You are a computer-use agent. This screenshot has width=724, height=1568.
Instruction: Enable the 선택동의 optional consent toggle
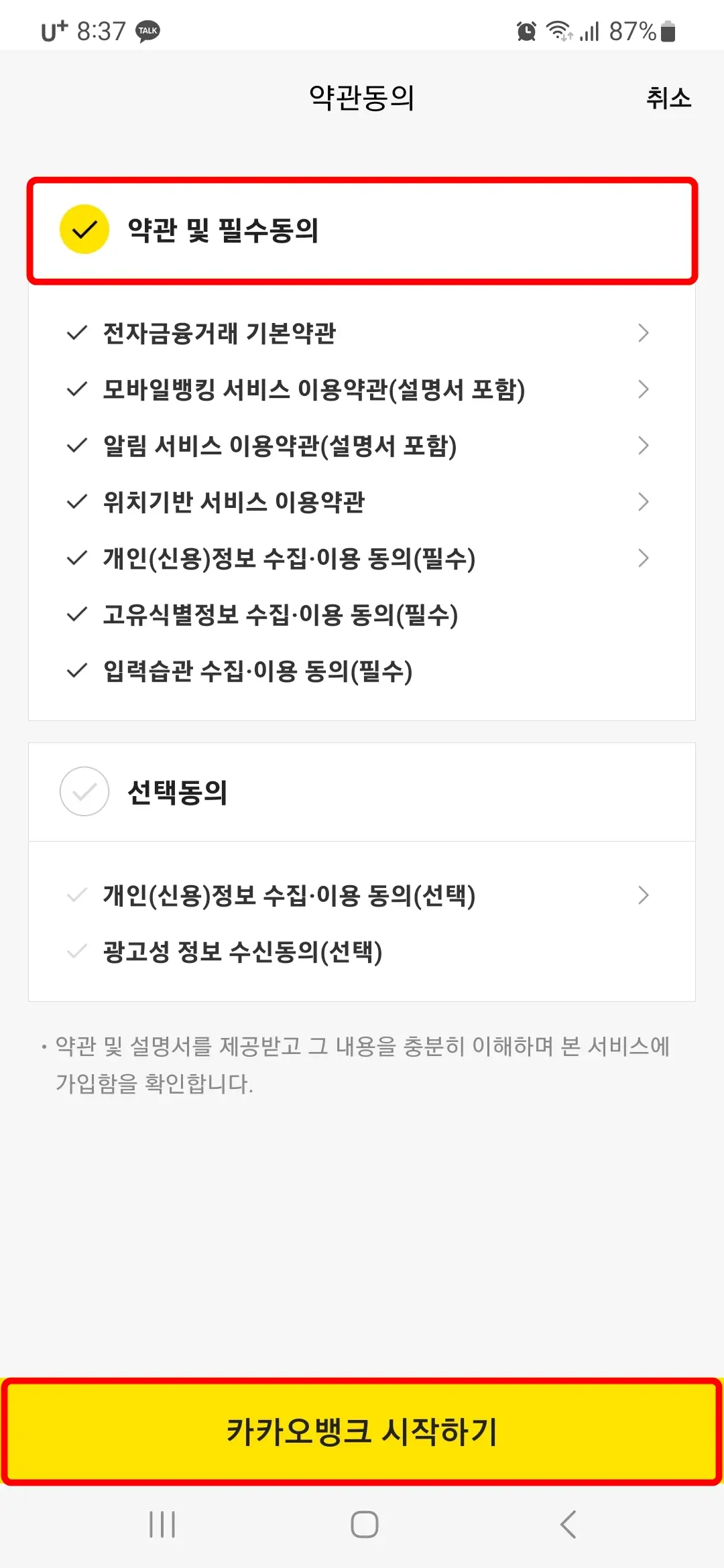(83, 791)
